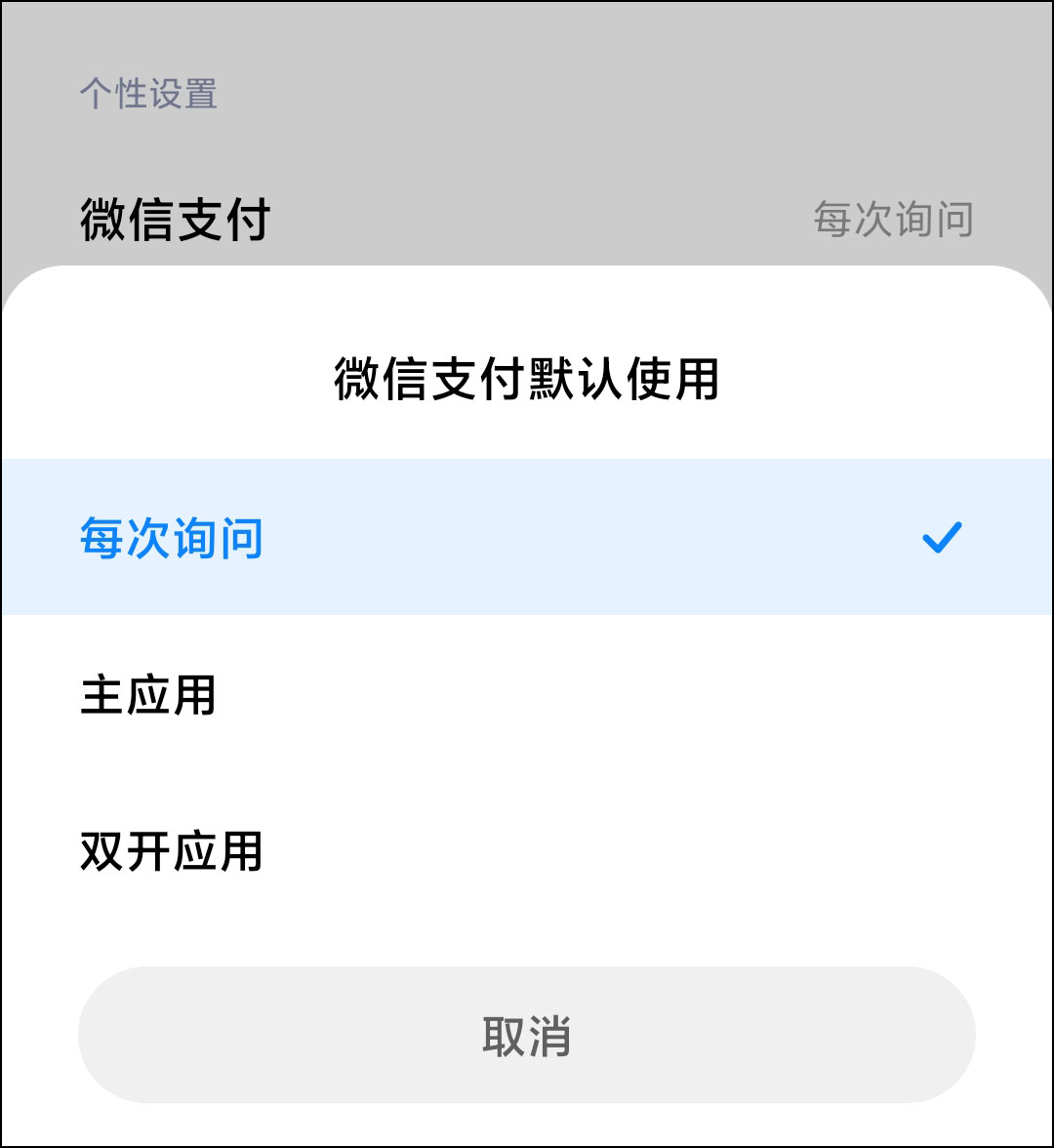Choose the main app option 主应用
Screen dimensions: 1054x1148
tap(148, 693)
